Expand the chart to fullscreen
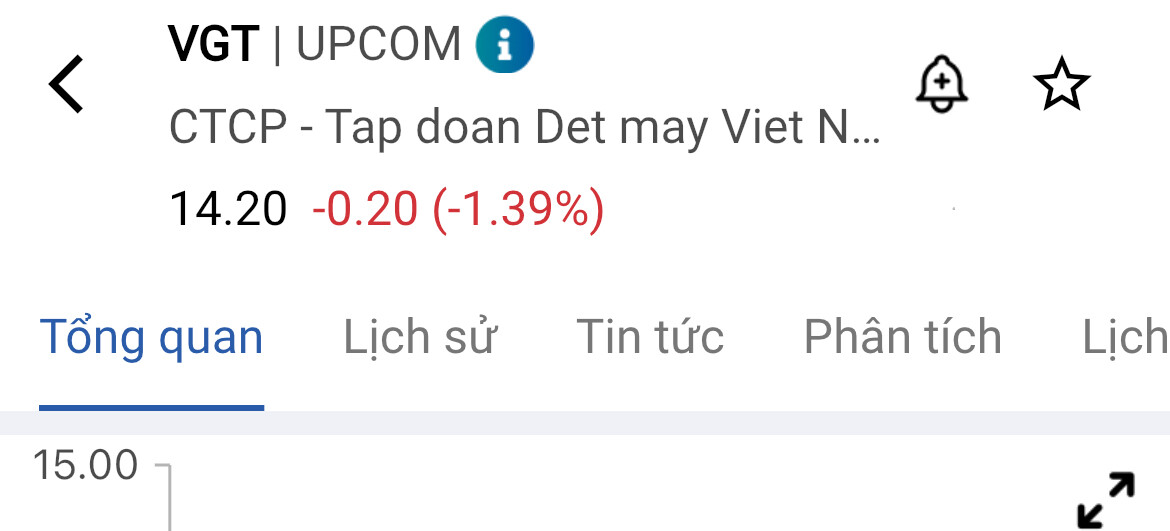The height and width of the screenshot is (531, 1170). coord(1106,499)
